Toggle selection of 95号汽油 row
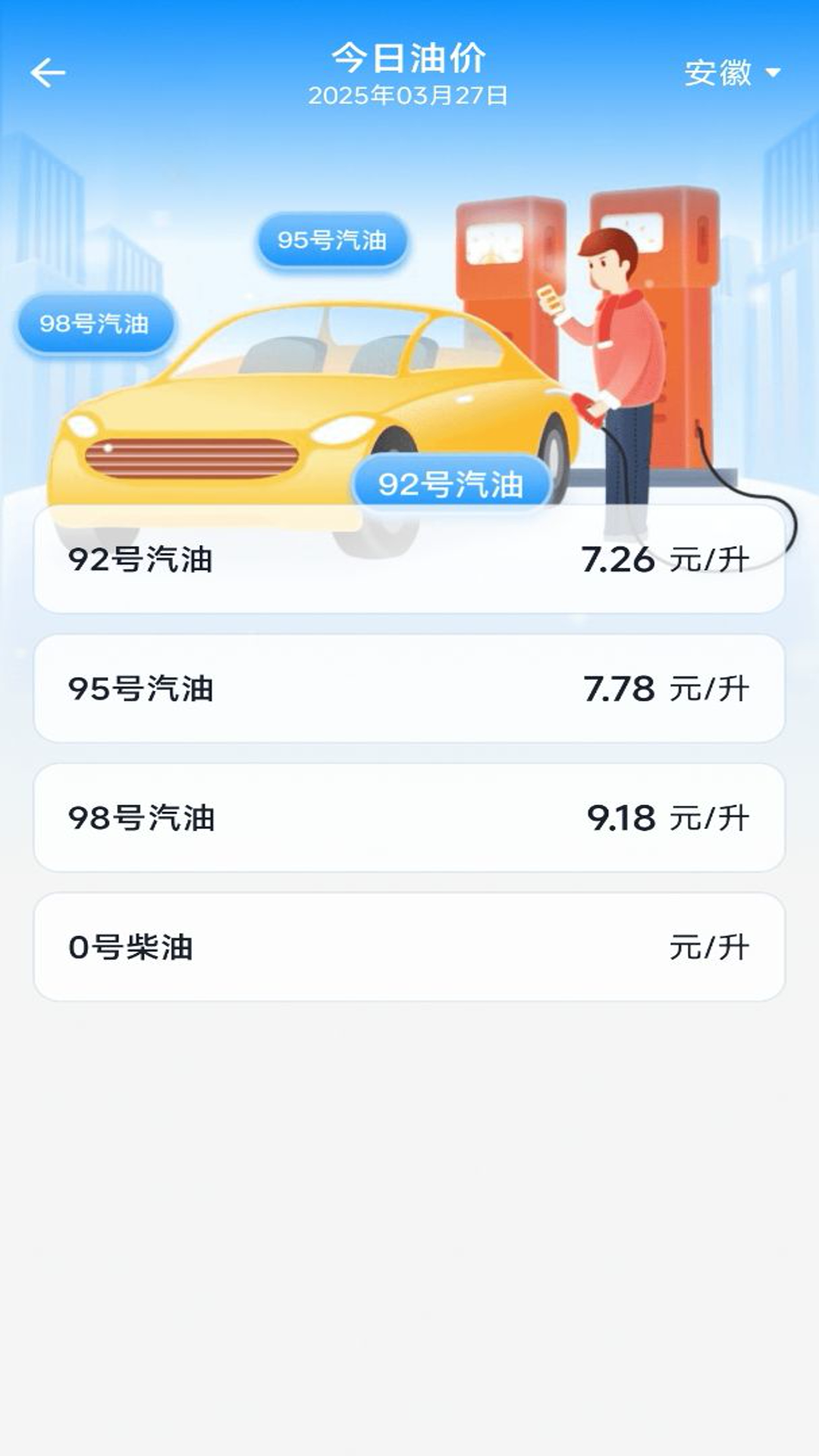This screenshot has width=819, height=1456. coord(409,689)
